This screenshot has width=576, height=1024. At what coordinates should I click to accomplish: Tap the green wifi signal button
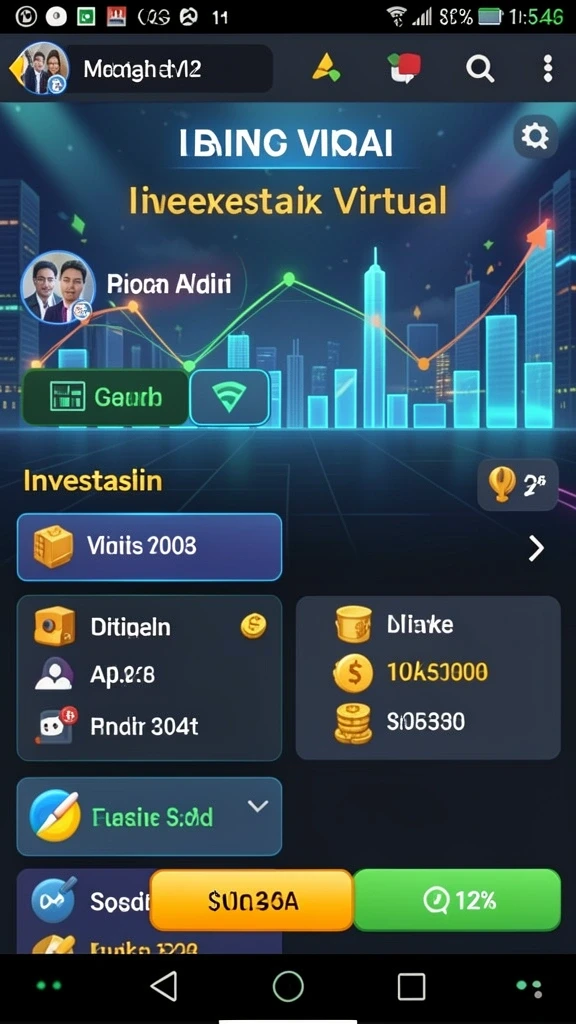pyautogui.click(x=229, y=397)
